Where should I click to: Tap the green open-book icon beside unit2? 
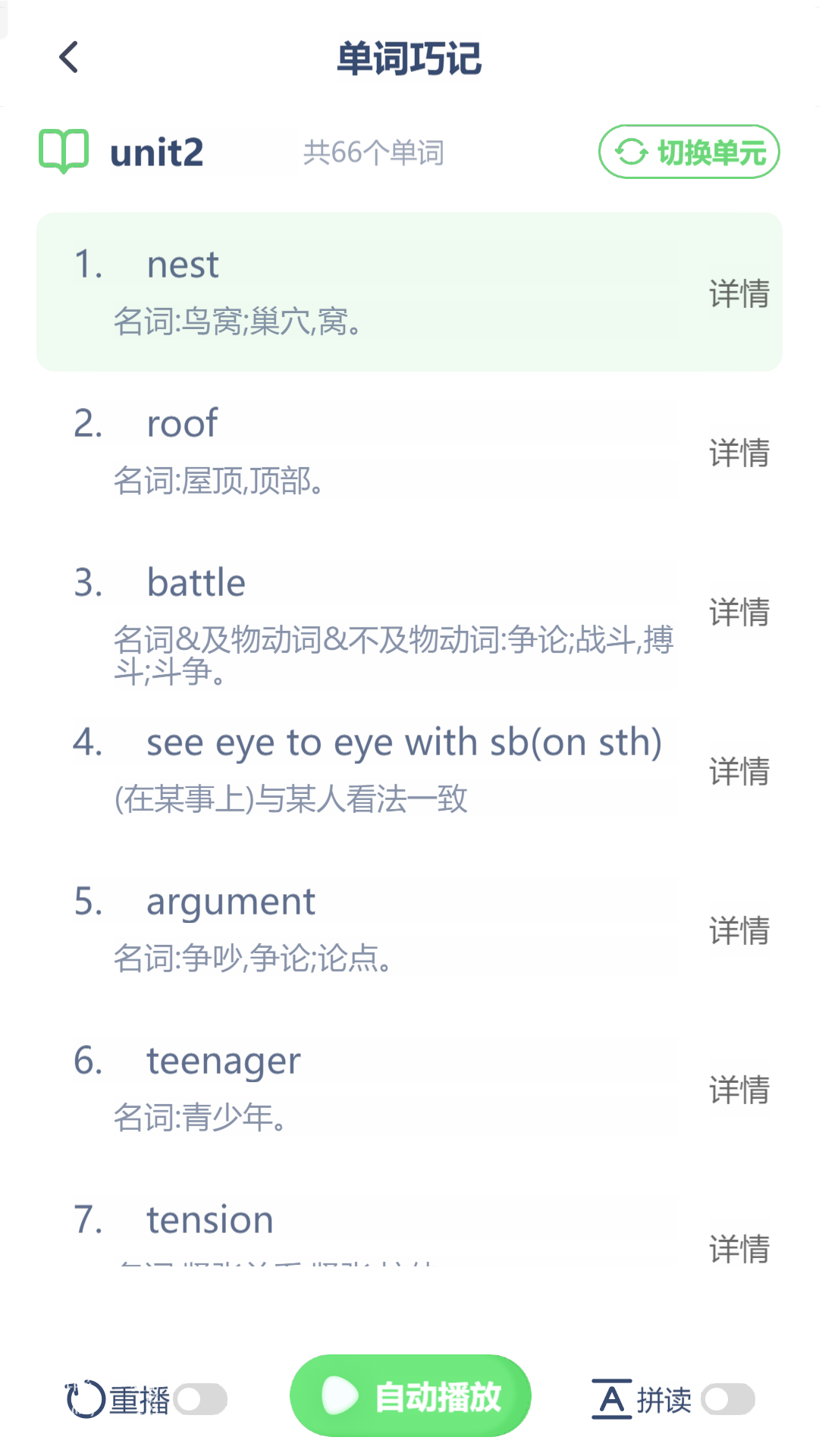[x=64, y=152]
